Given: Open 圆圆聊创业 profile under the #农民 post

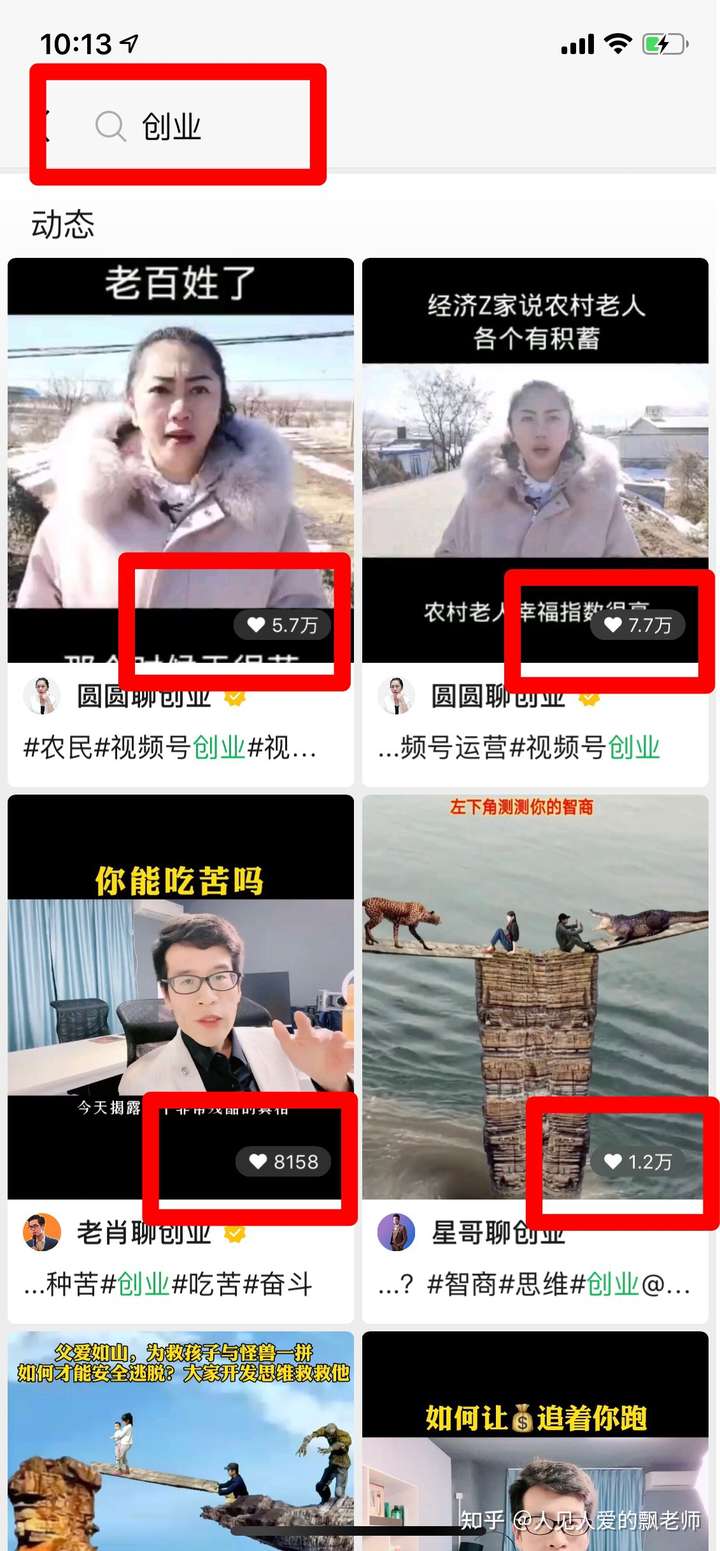Looking at the screenshot, I should click(143, 696).
